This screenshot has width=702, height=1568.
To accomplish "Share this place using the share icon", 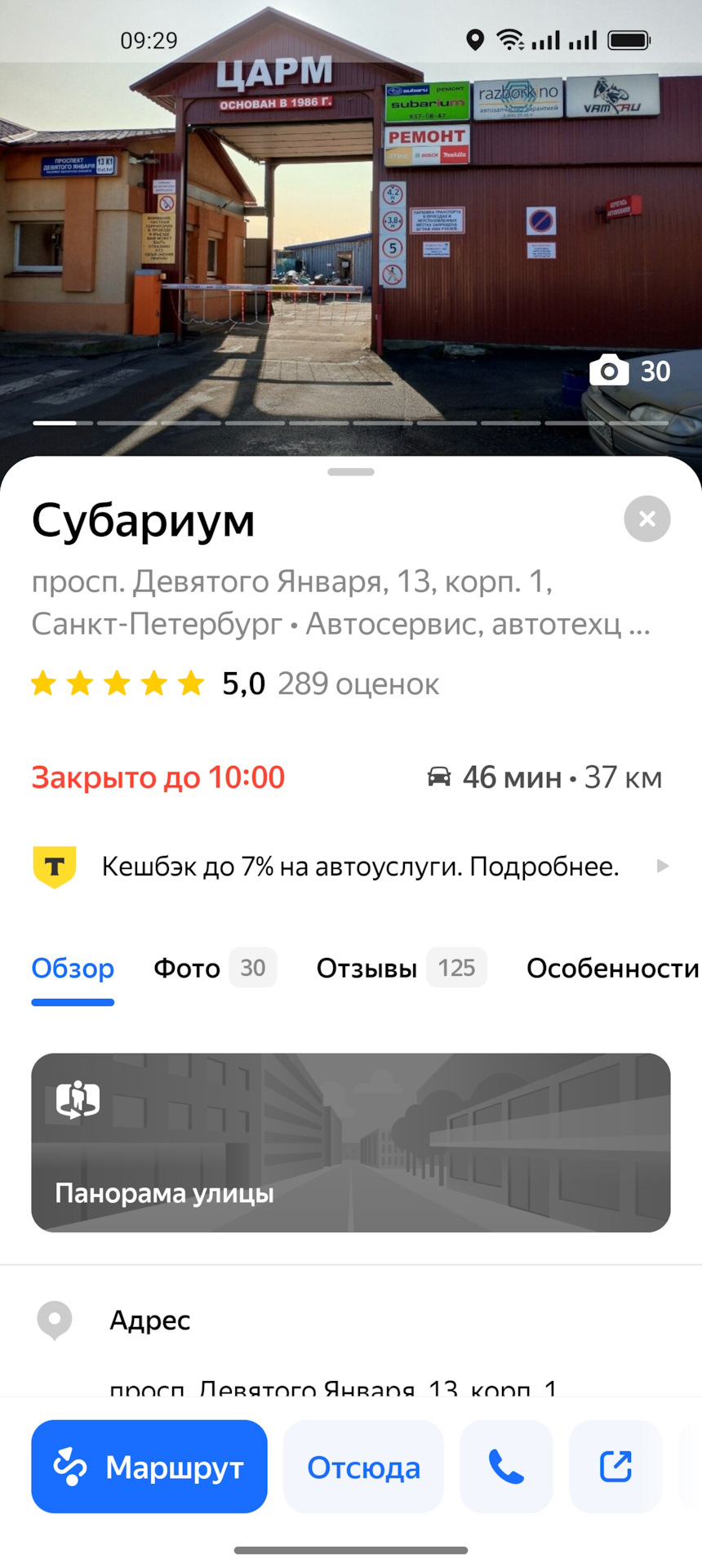I will click(615, 1467).
